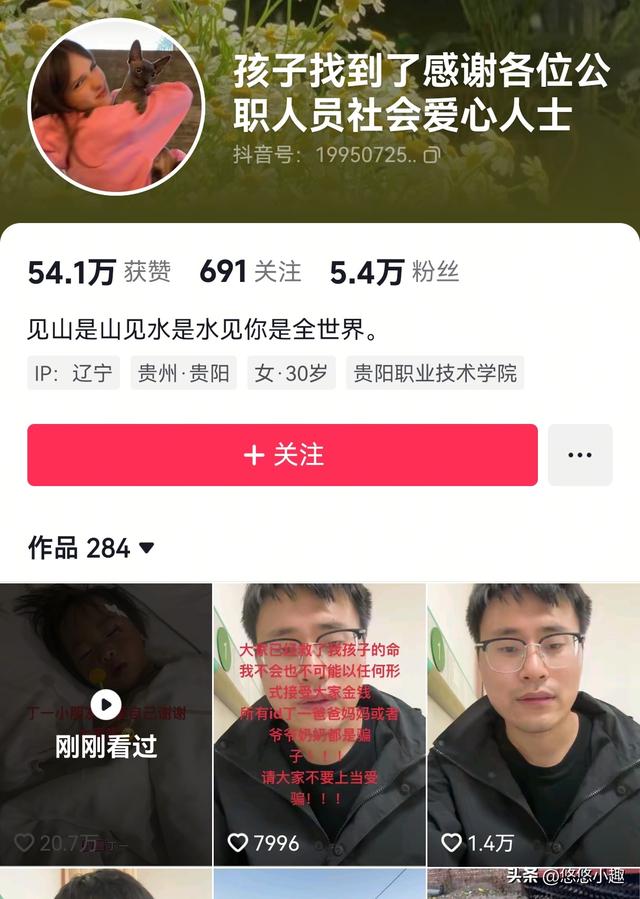This screenshot has height=899, width=640.
Task: Tap the red 关注 follow button
Action: tap(282, 455)
